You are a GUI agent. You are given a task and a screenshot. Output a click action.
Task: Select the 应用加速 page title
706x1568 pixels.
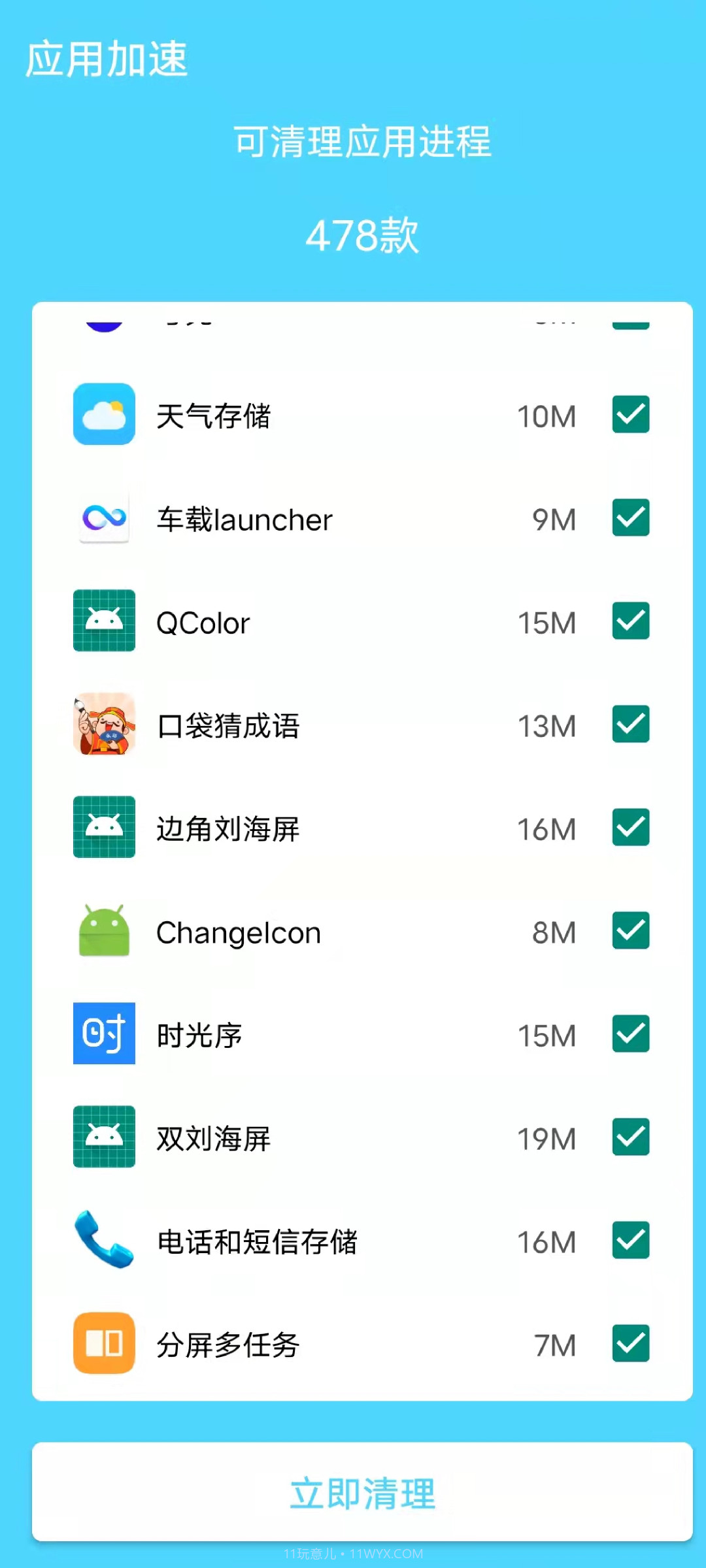tap(107, 59)
